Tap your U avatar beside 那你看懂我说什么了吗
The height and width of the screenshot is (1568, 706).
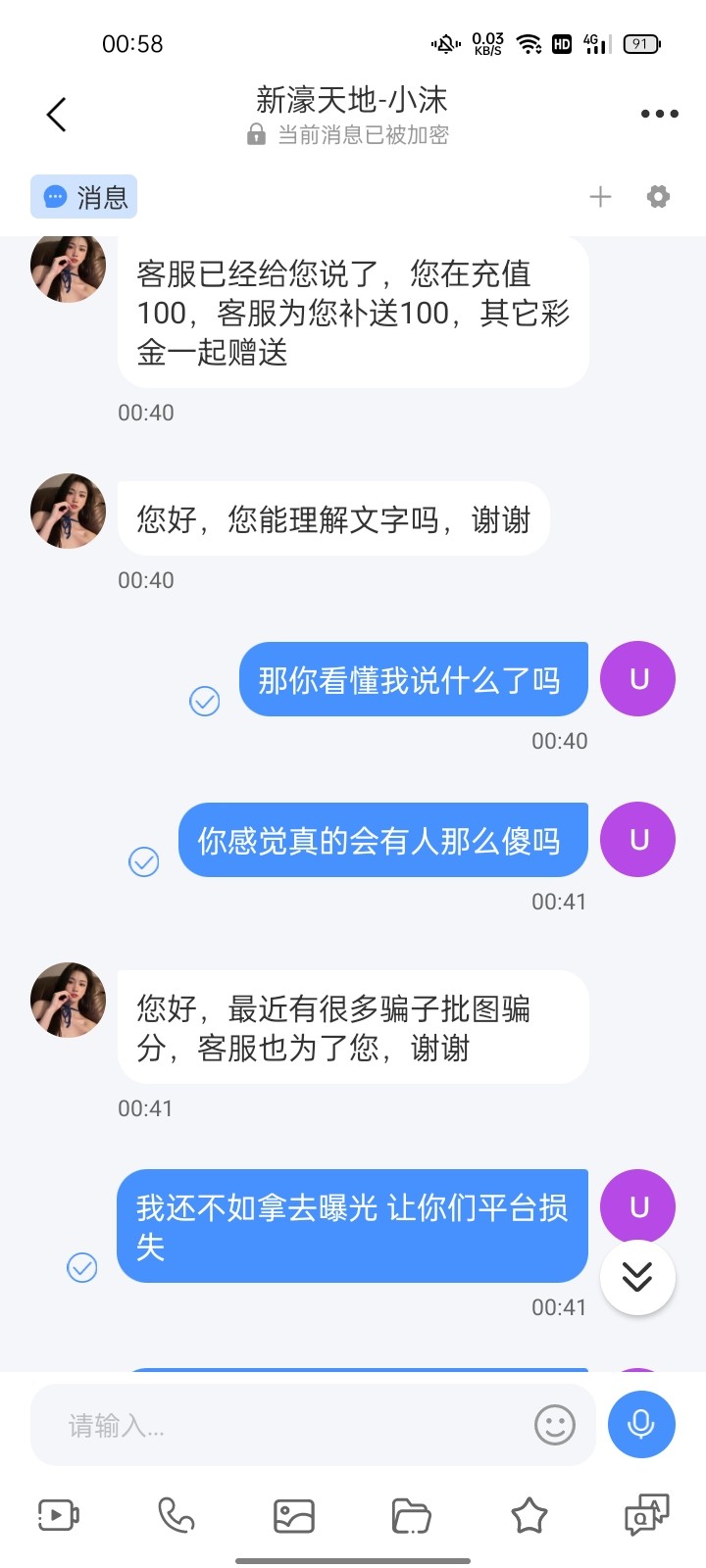637,679
